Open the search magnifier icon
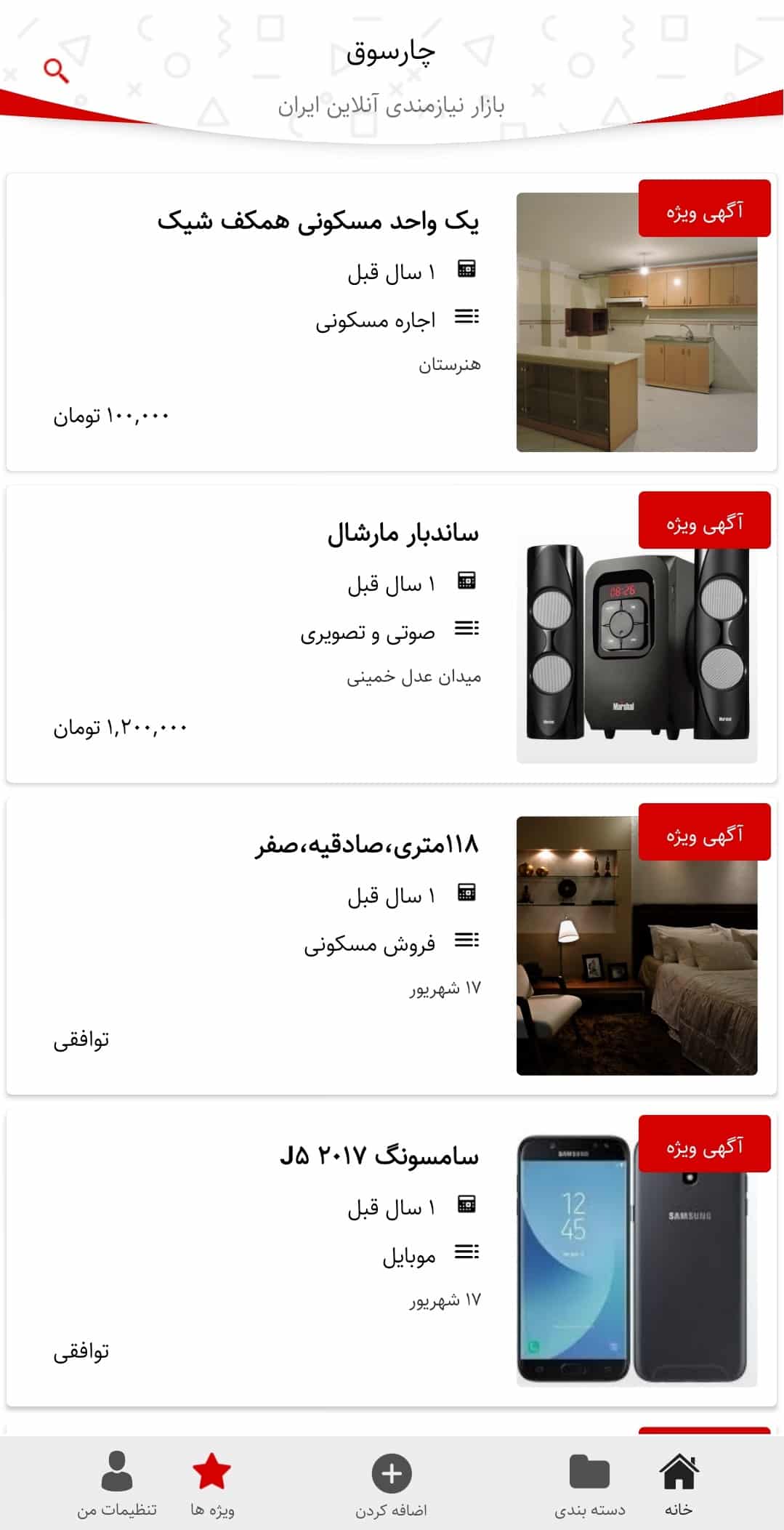Screen dimensions: 784x1530 pos(56,71)
